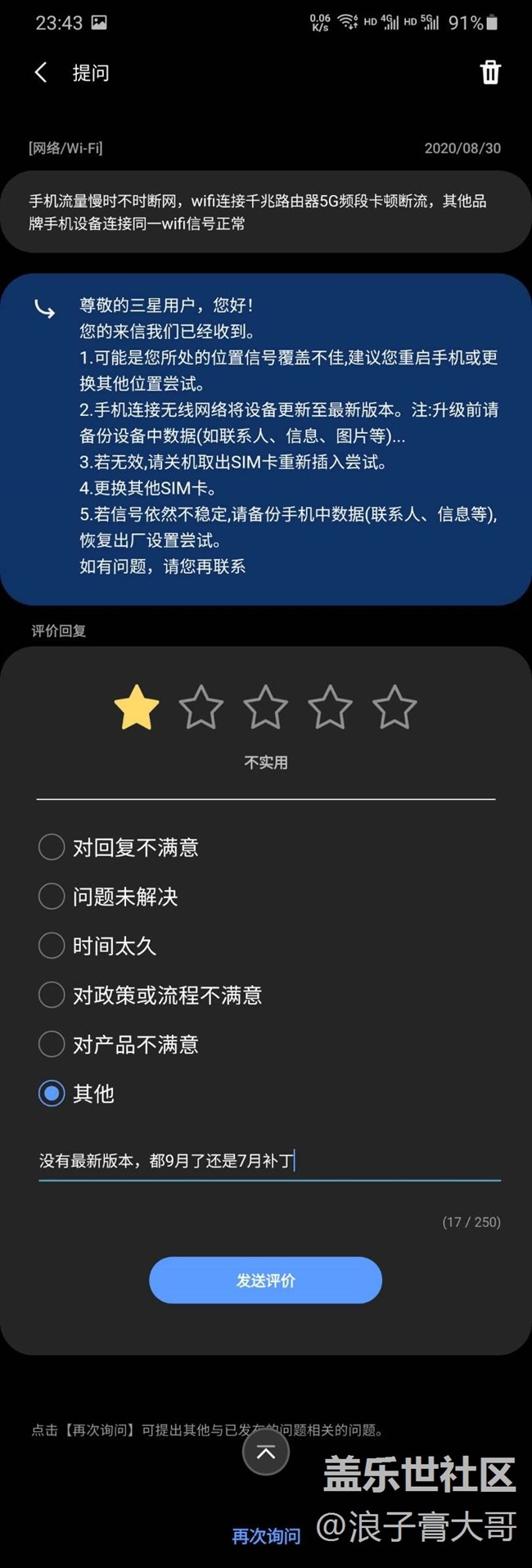
Task: Rate the reply two stars
Action: [201, 707]
